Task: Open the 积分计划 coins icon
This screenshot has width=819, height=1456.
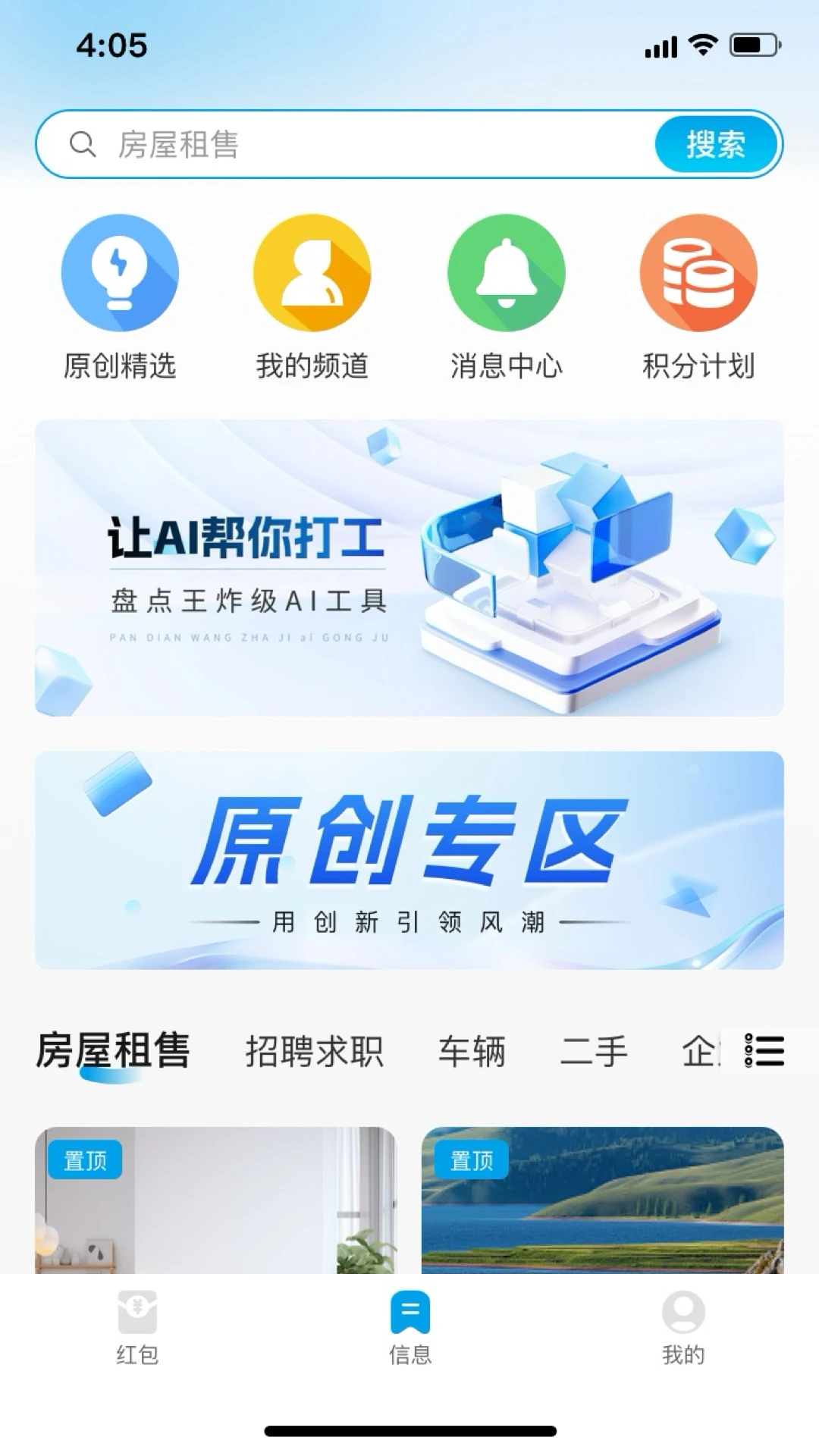Action: (x=698, y=275)
